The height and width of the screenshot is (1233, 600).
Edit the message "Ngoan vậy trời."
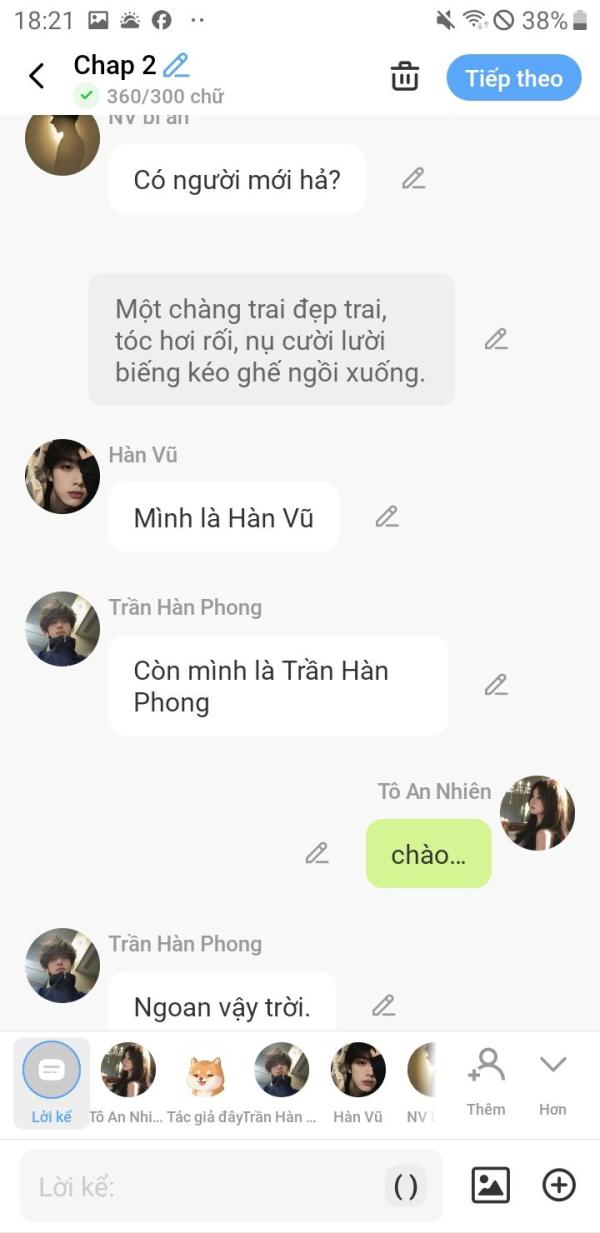click(x=384, y=1005)
